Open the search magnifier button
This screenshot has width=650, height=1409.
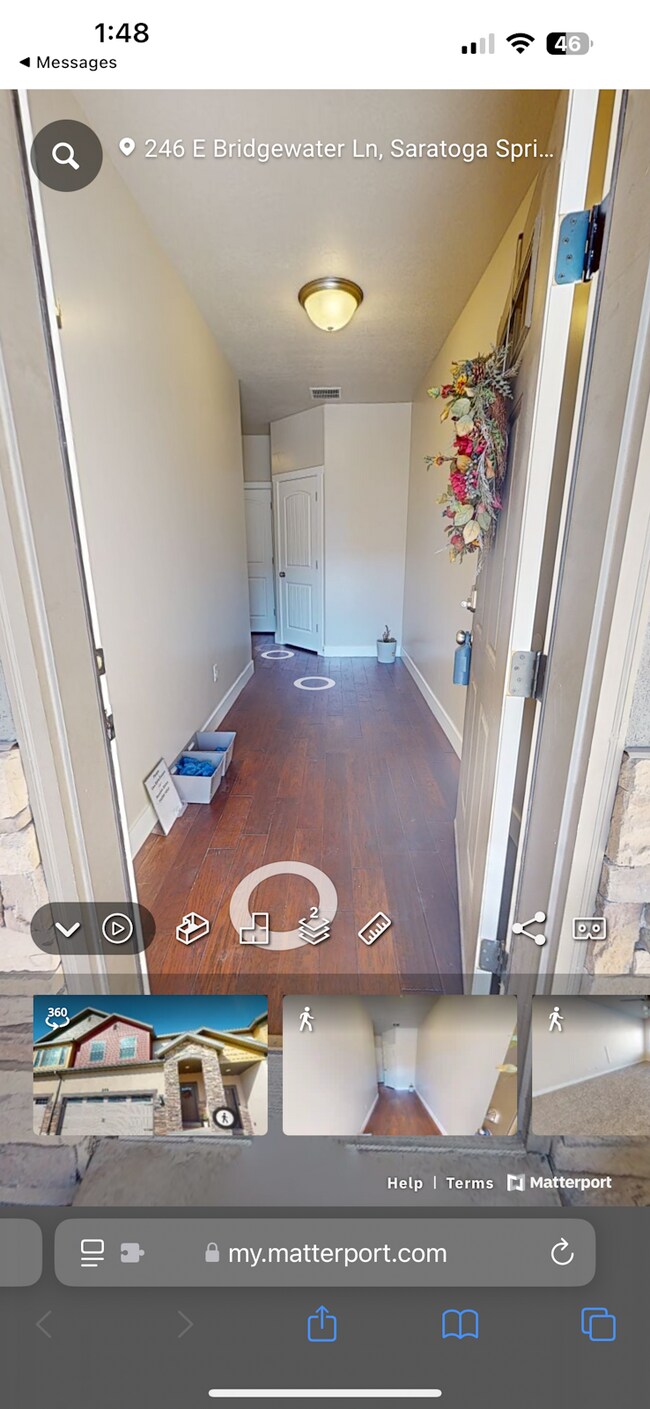click(x=66, y=156)
